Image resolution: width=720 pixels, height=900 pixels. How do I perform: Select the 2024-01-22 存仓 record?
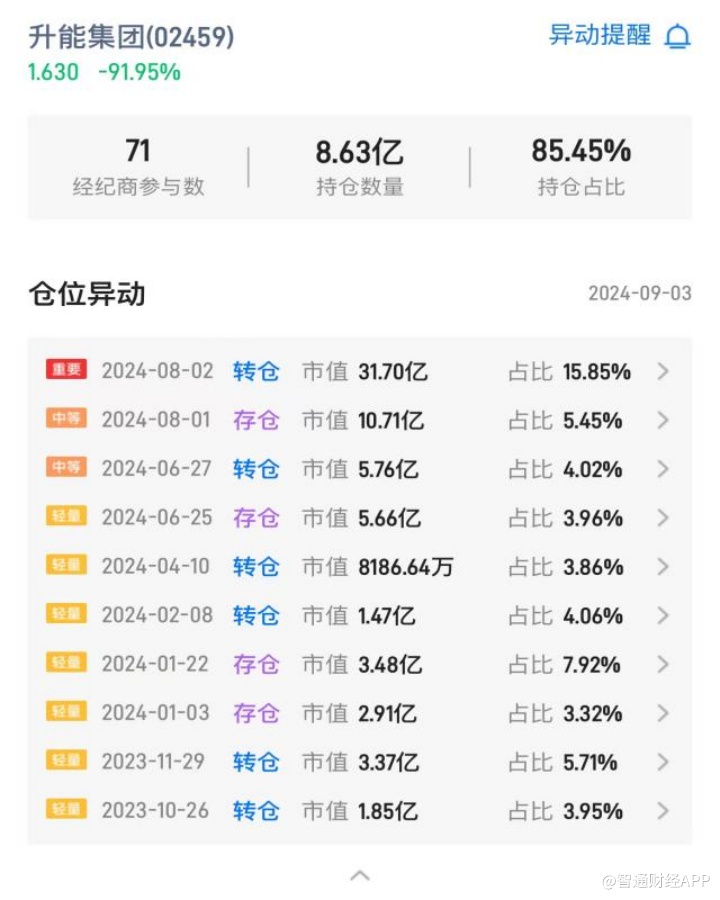pyautogui.click(x=360, y=665)
